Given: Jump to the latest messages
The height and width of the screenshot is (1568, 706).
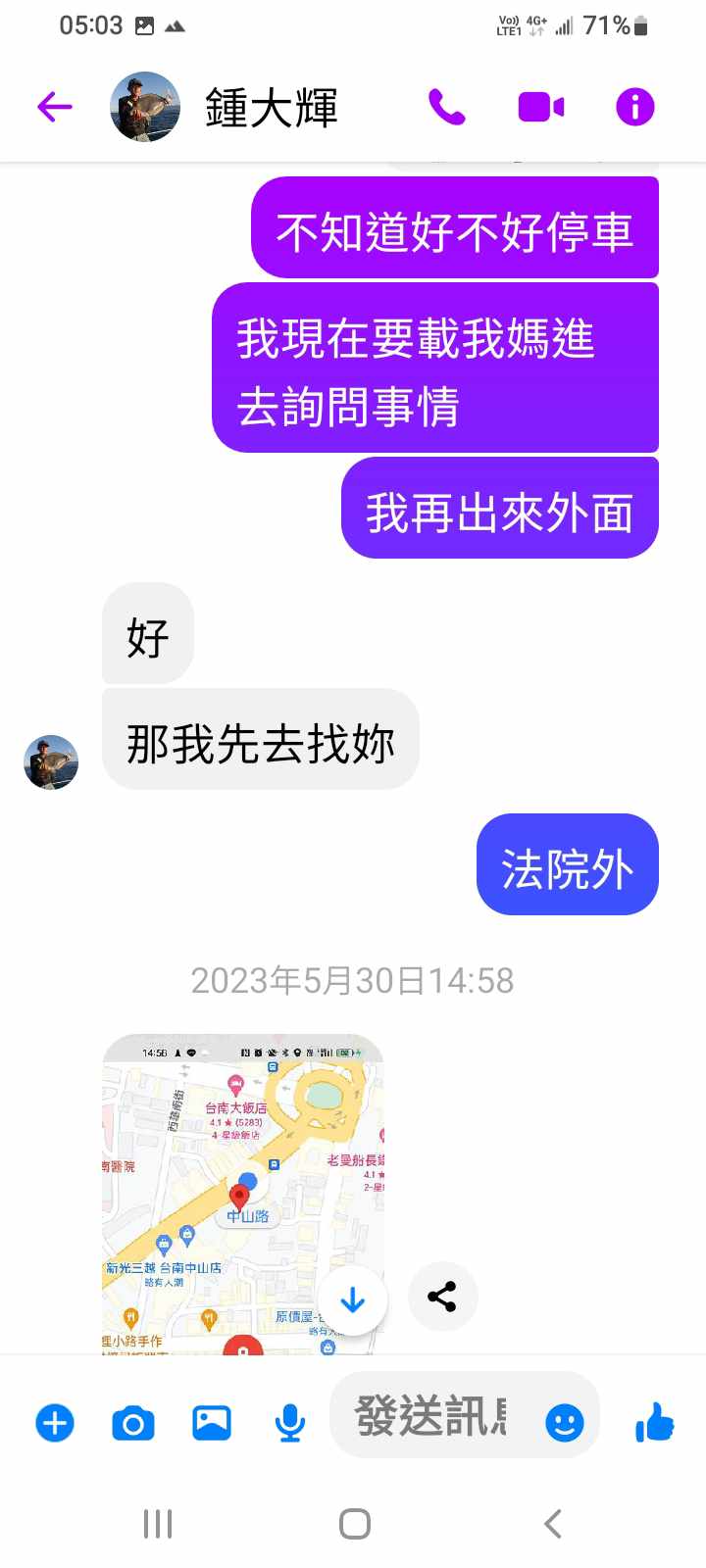Looking at the screenshot, I should click(x=353, y=1299).
